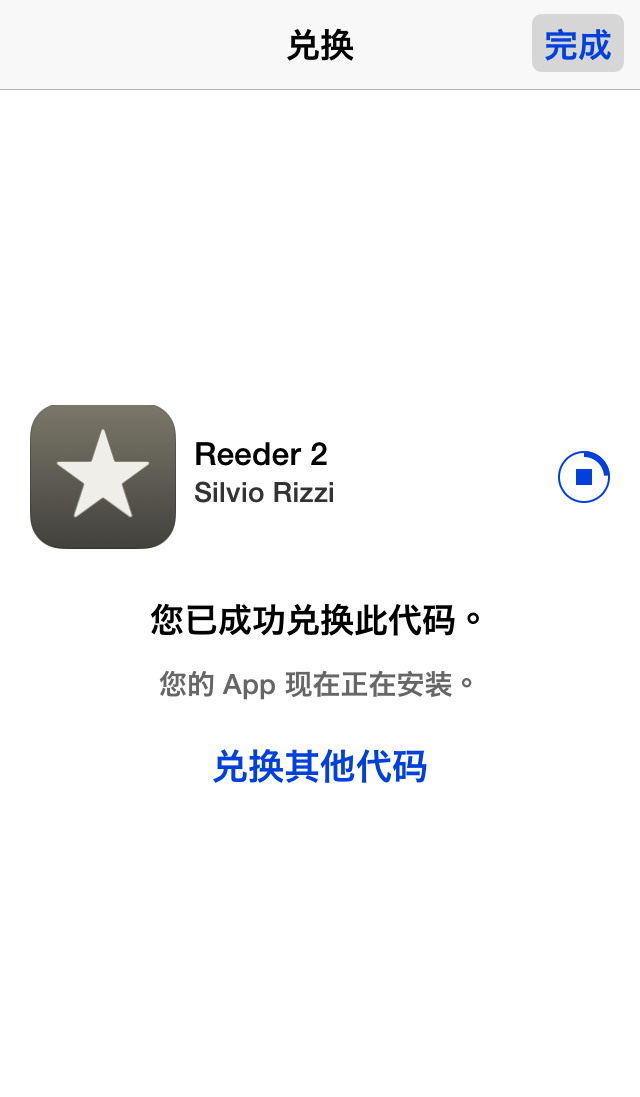
Task: Tap the 兑换其他代码 link
Action: point(320,767)
